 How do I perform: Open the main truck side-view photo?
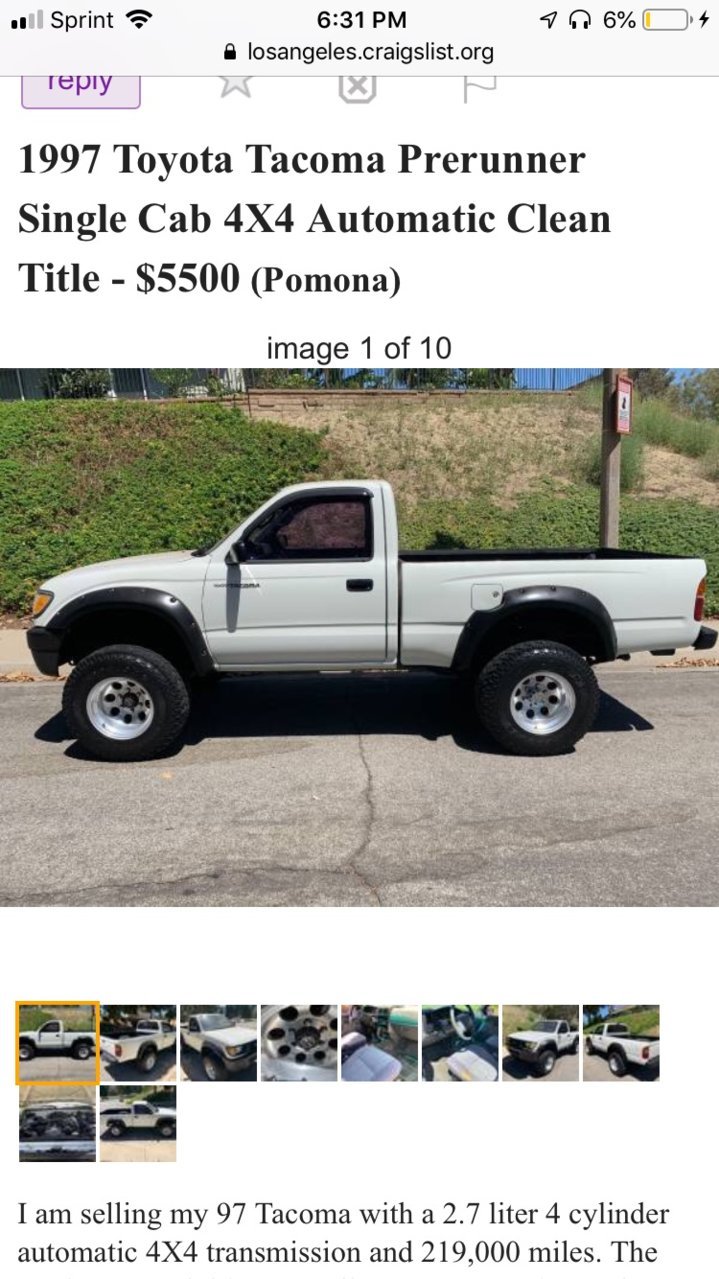coord(359,637)
